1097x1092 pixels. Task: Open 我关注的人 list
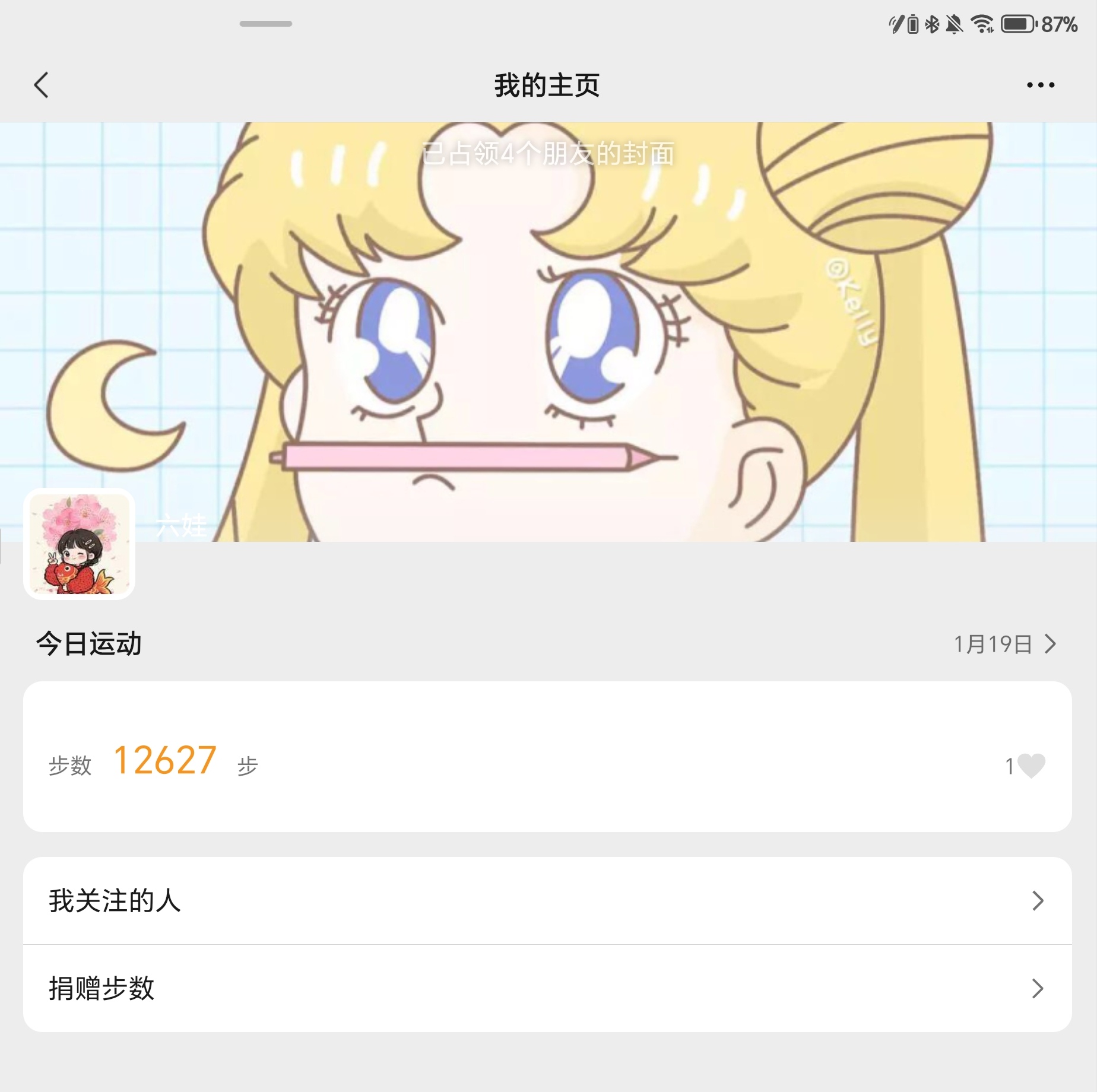pos(547,901)
